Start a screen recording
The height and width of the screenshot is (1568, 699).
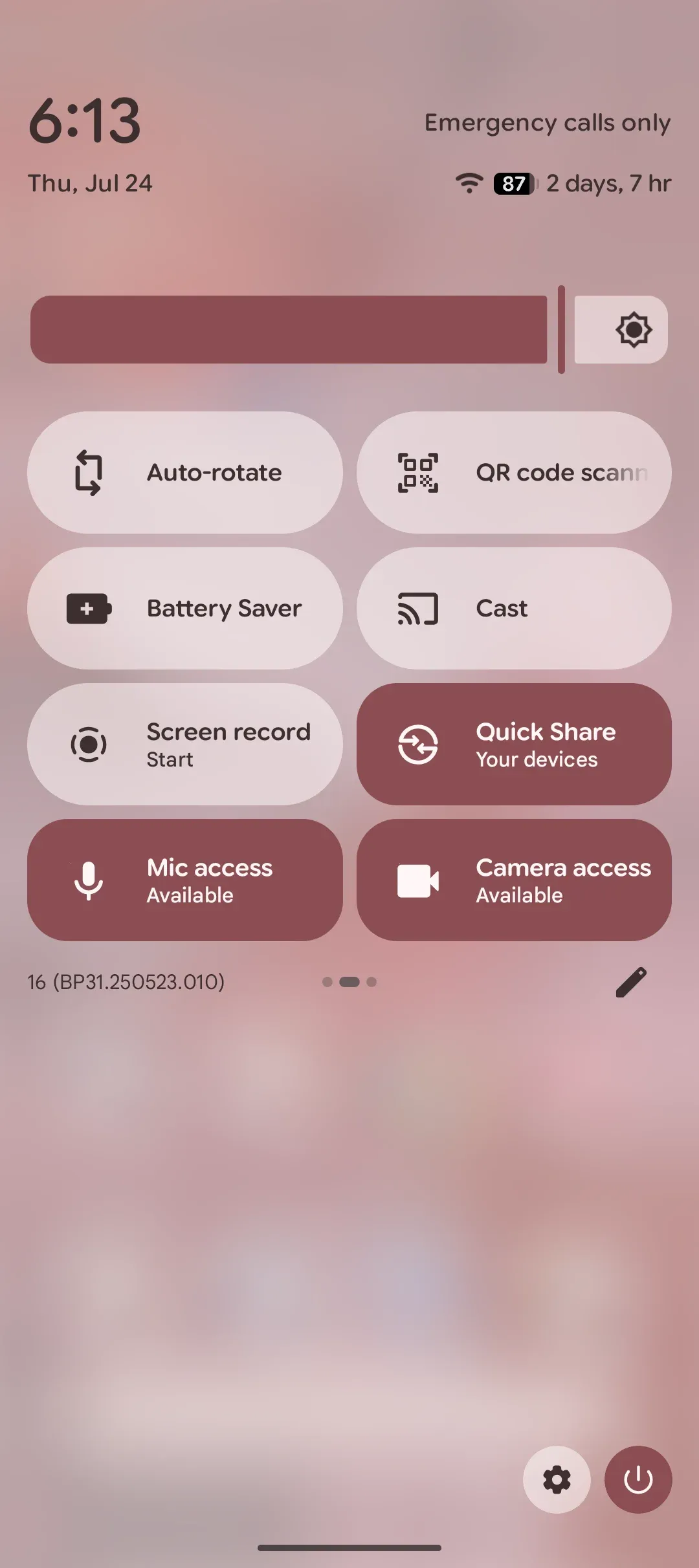click(184, 744)
